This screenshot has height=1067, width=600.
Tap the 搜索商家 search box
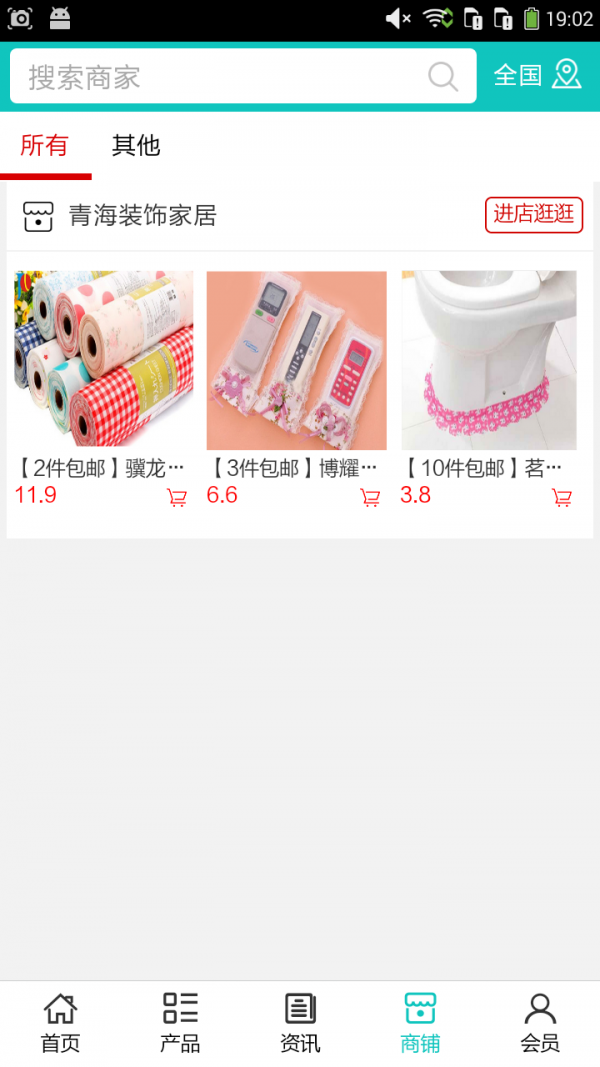point(220,77)
